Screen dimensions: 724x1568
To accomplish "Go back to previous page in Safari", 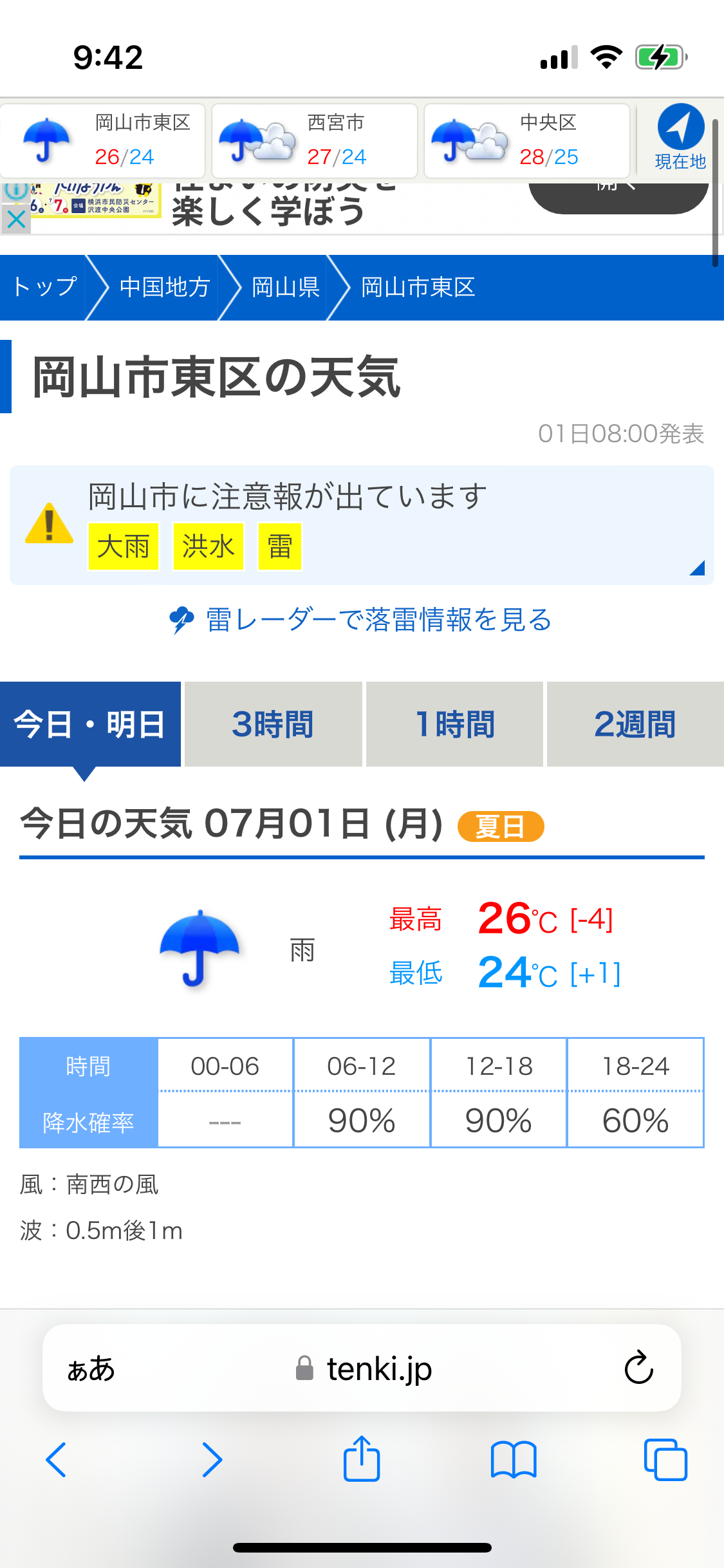I will click(x=56, y=1459).
